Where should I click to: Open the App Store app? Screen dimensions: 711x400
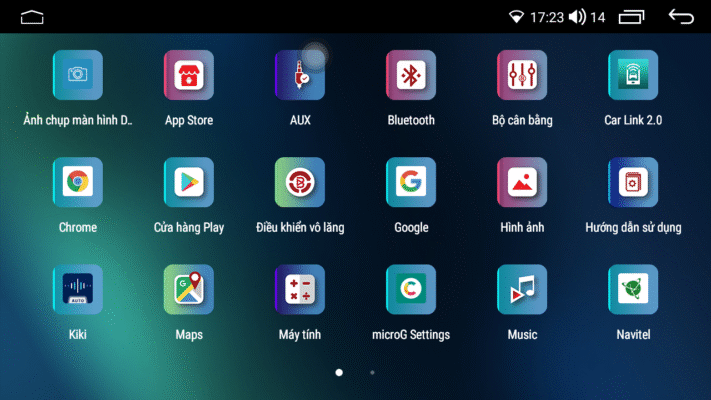point(189,76)
